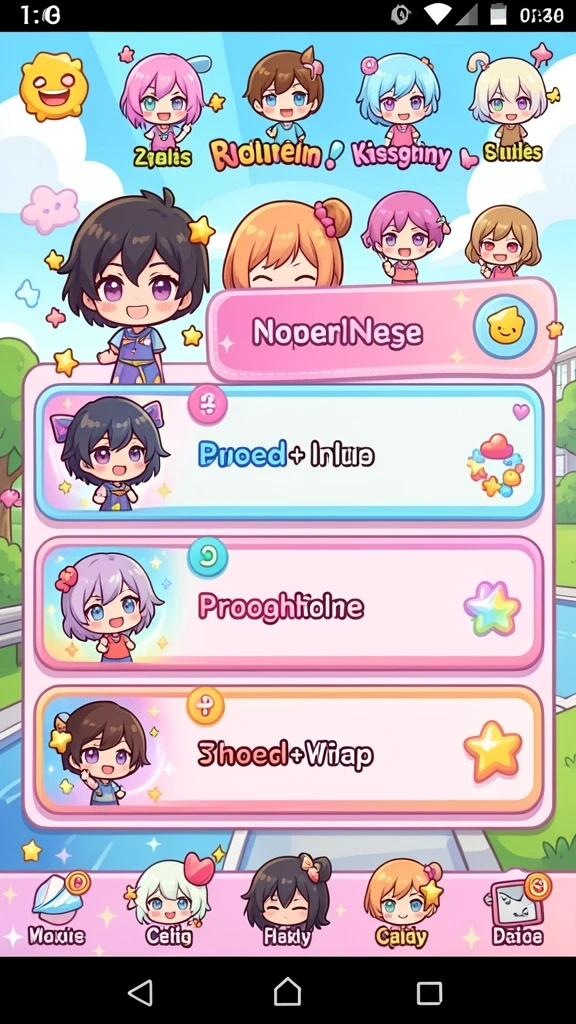
Task: Open the Pruoed+Inlue character card
Action: tap(289, 453)
